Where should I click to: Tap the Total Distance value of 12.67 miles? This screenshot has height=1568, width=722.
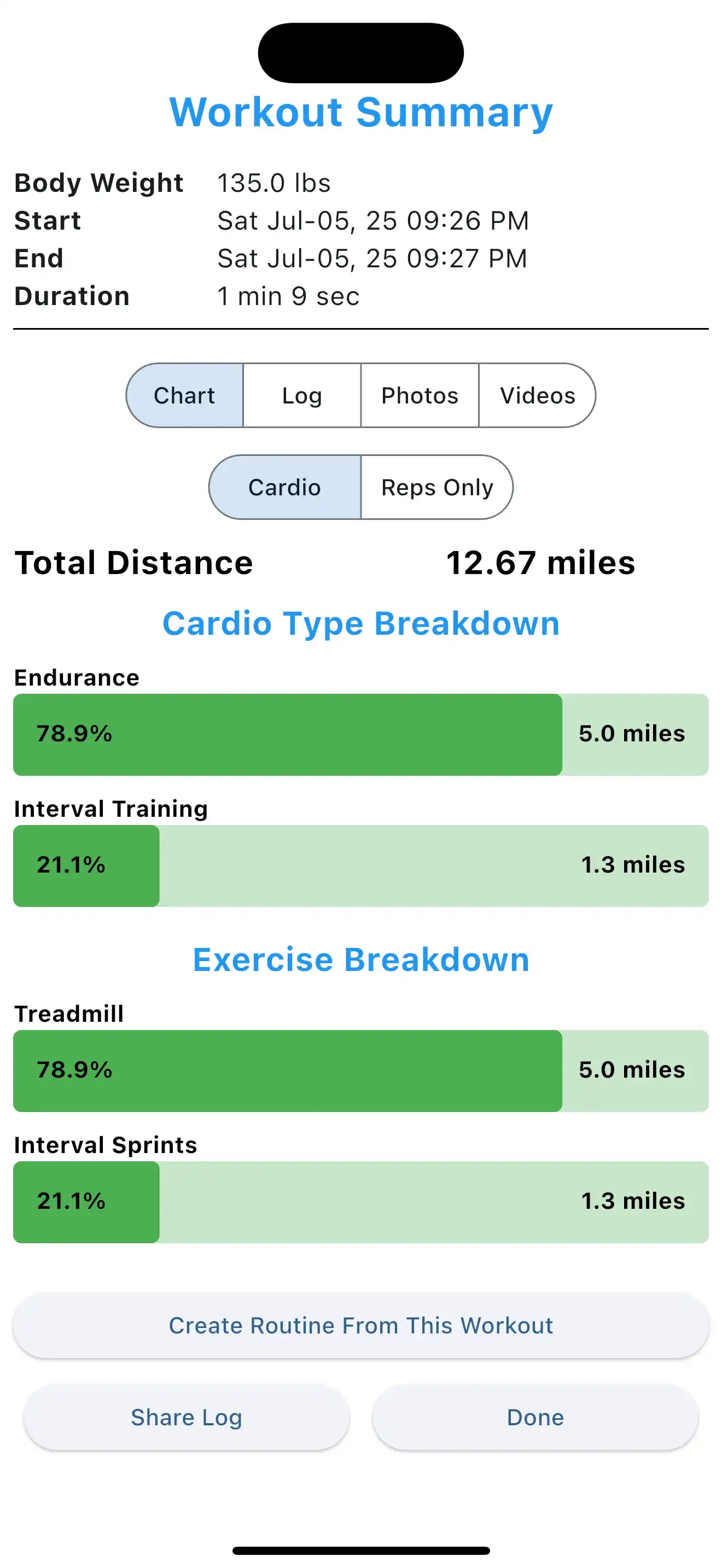(x=539, y=563)
